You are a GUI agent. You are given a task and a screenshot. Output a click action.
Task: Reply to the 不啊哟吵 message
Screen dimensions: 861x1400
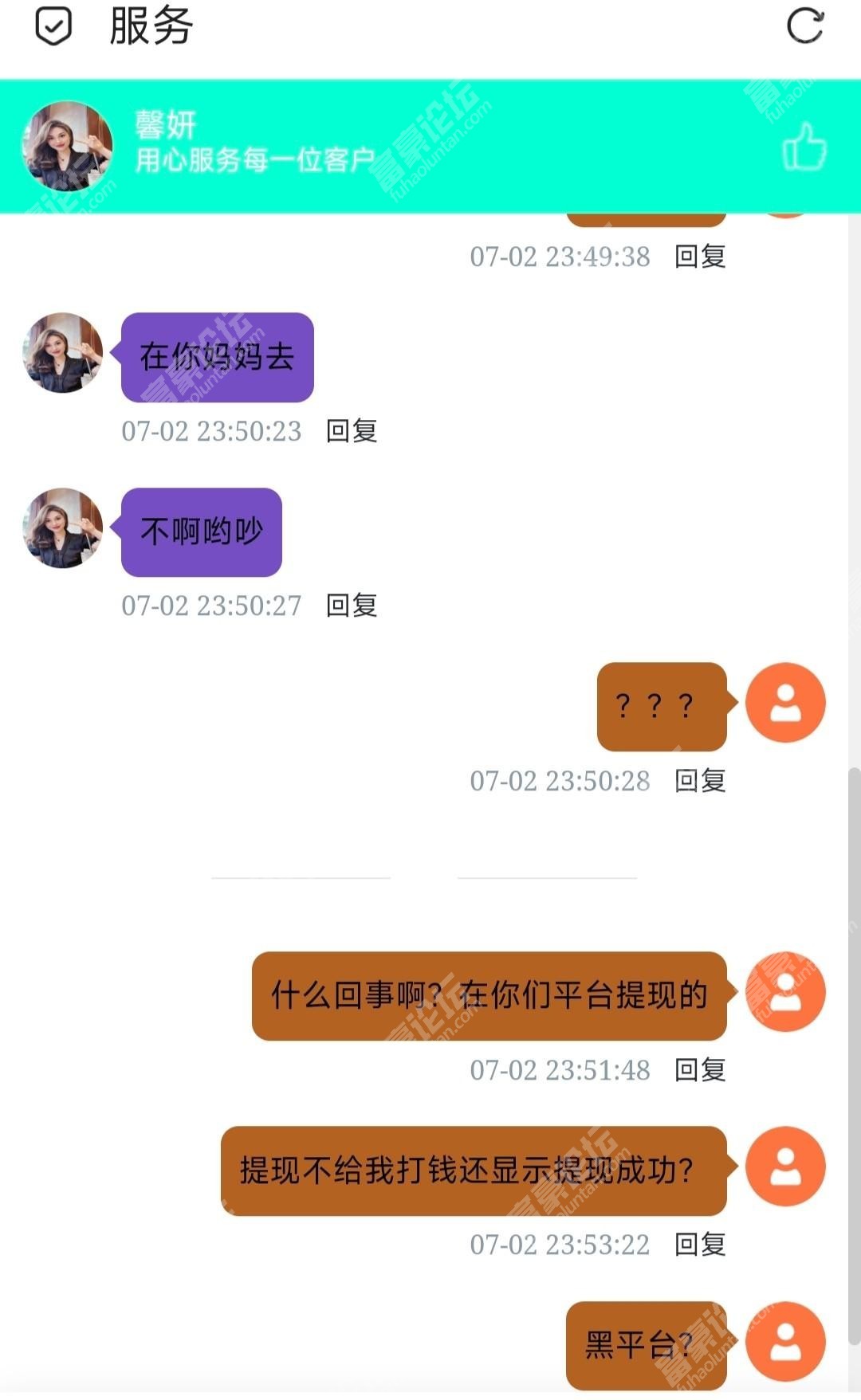[352, 606]
